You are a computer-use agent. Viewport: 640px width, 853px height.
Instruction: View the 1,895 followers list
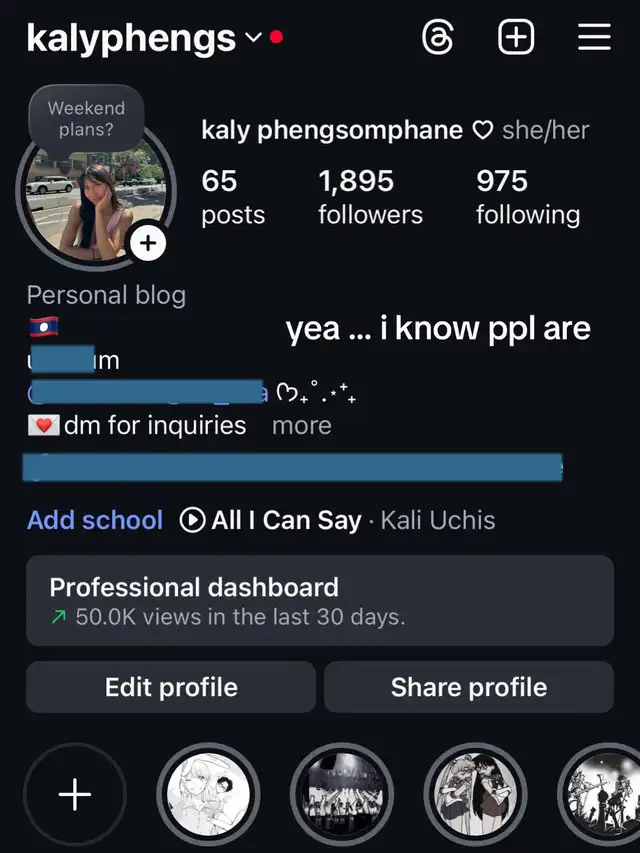[370, 197]
